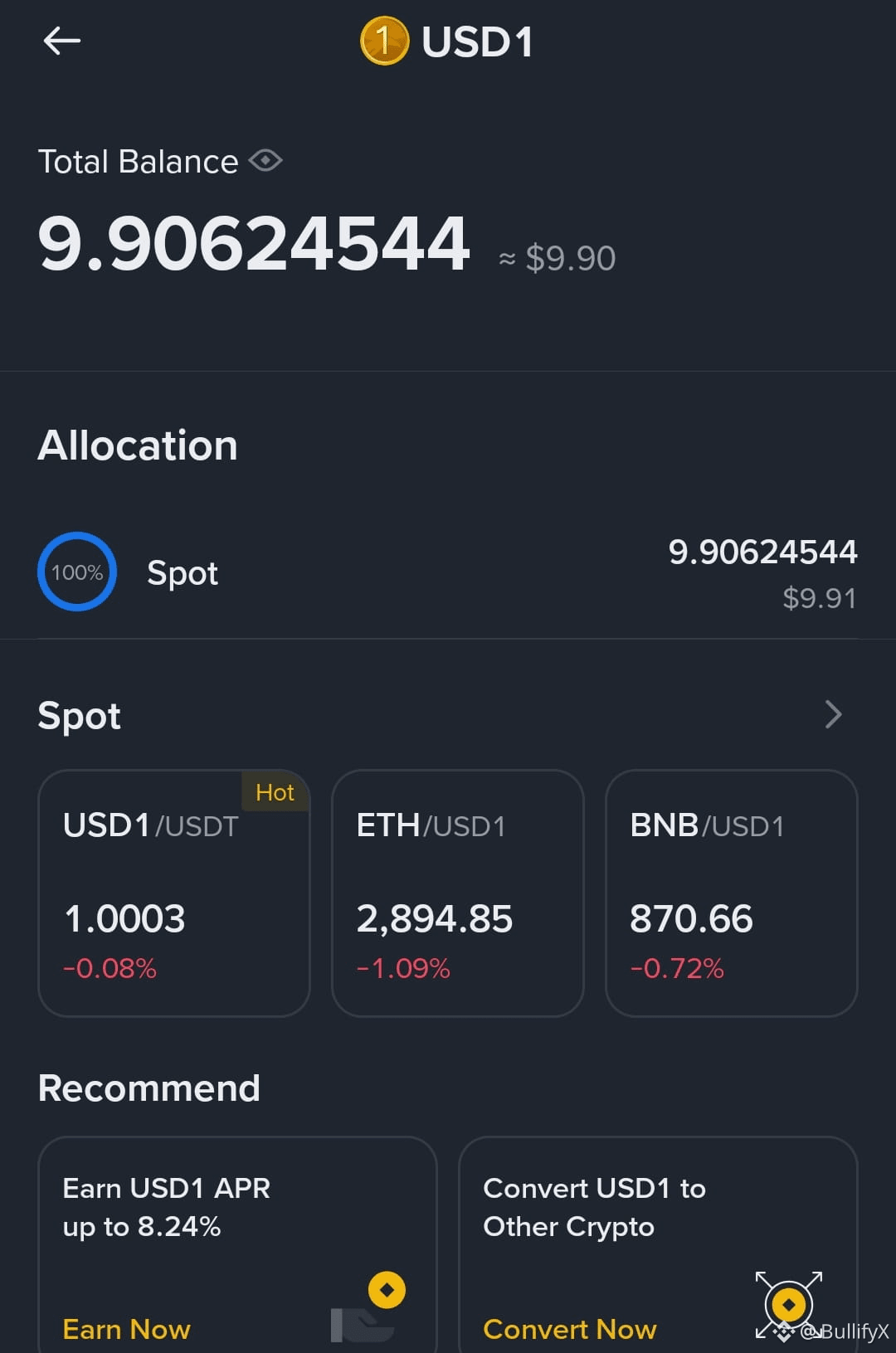Click the Convert Now link
This screenshot has width=896, height=1353.
coord(569,1329)
